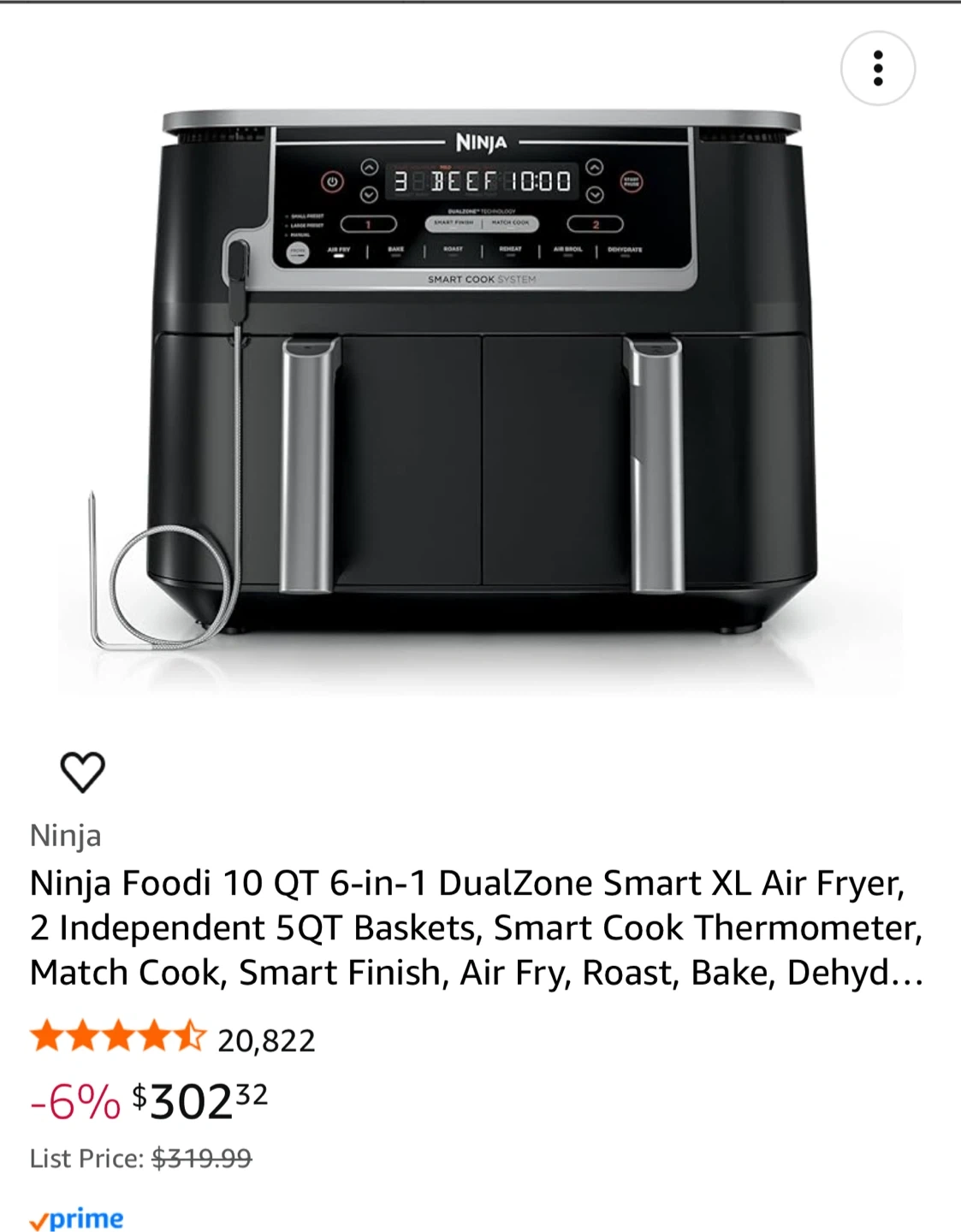Open the three-dot overflow menu
This screenshot has height=1232, width=961.
(x=878, y=68)
